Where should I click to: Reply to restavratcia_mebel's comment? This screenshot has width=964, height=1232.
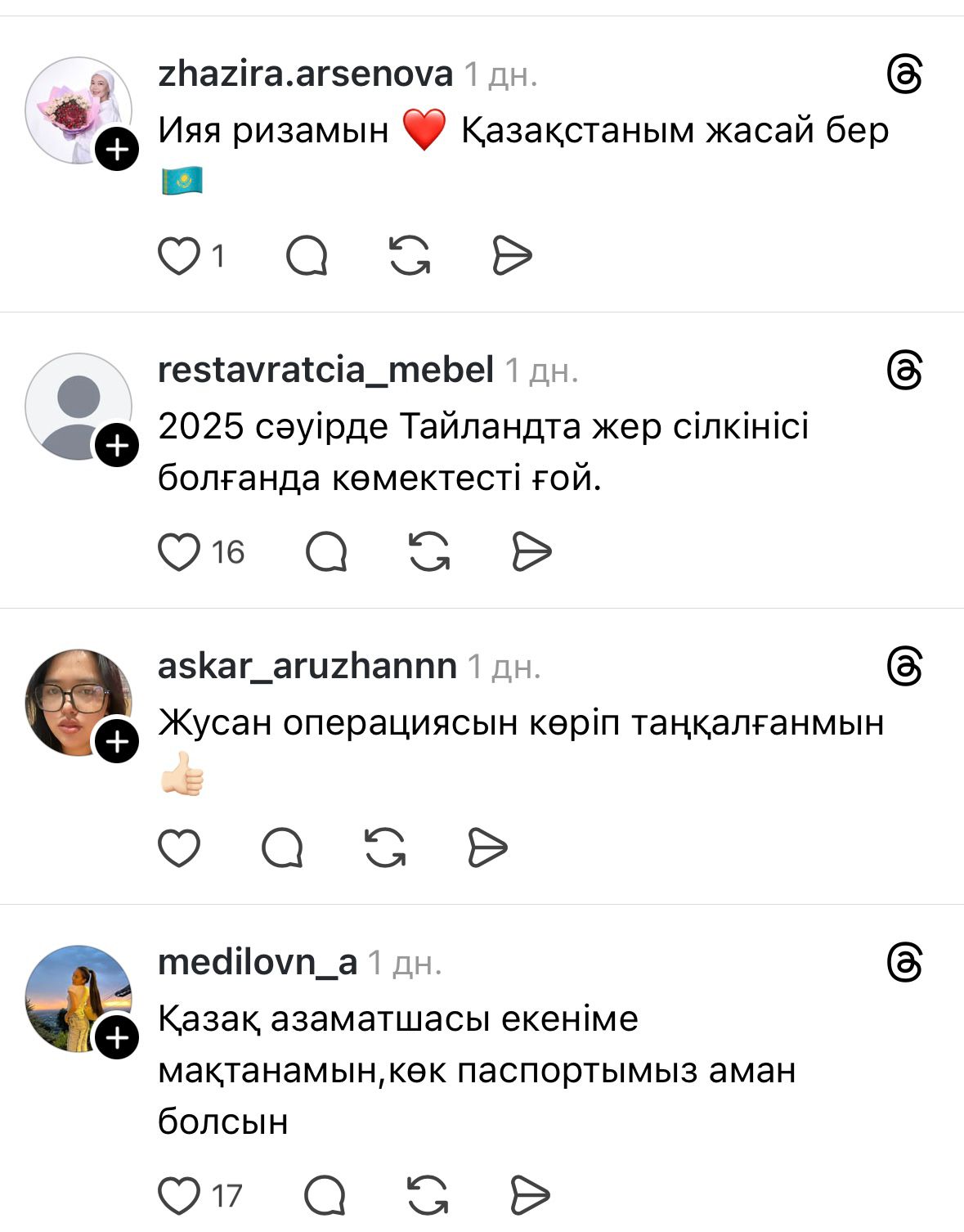coord(326,551)
